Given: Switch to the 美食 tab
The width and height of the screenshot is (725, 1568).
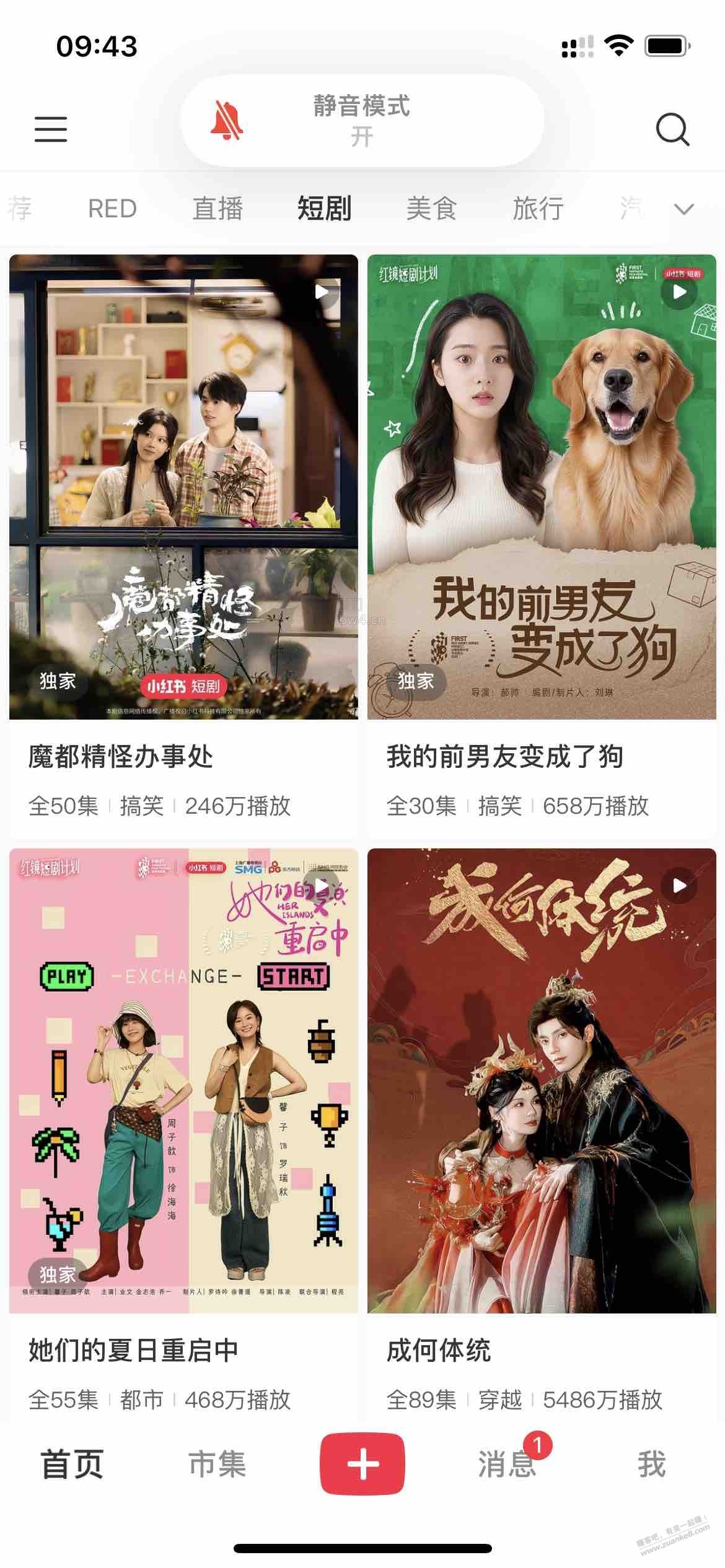Looking at the screenshot, I should coord(431,208).
